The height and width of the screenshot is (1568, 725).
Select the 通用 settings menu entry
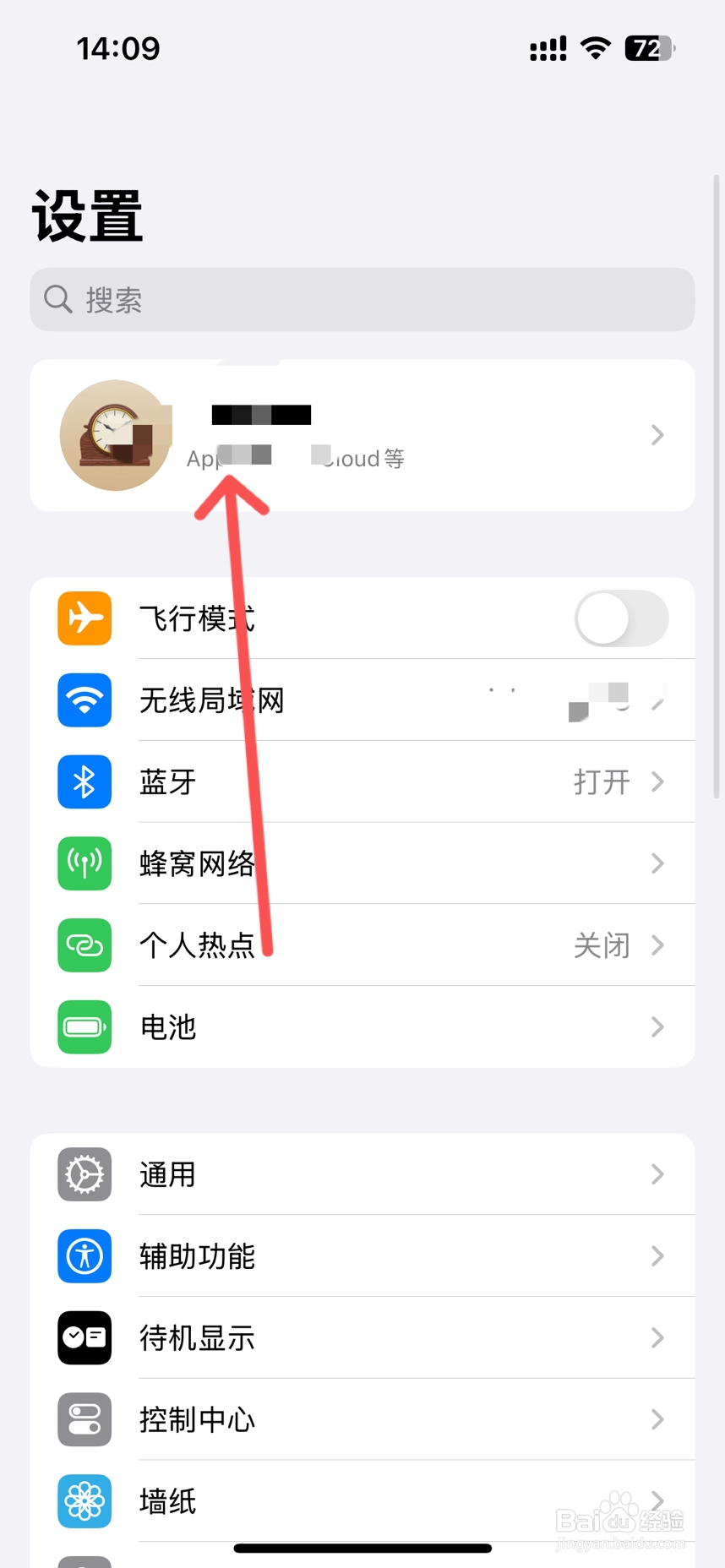(362, 1174)
